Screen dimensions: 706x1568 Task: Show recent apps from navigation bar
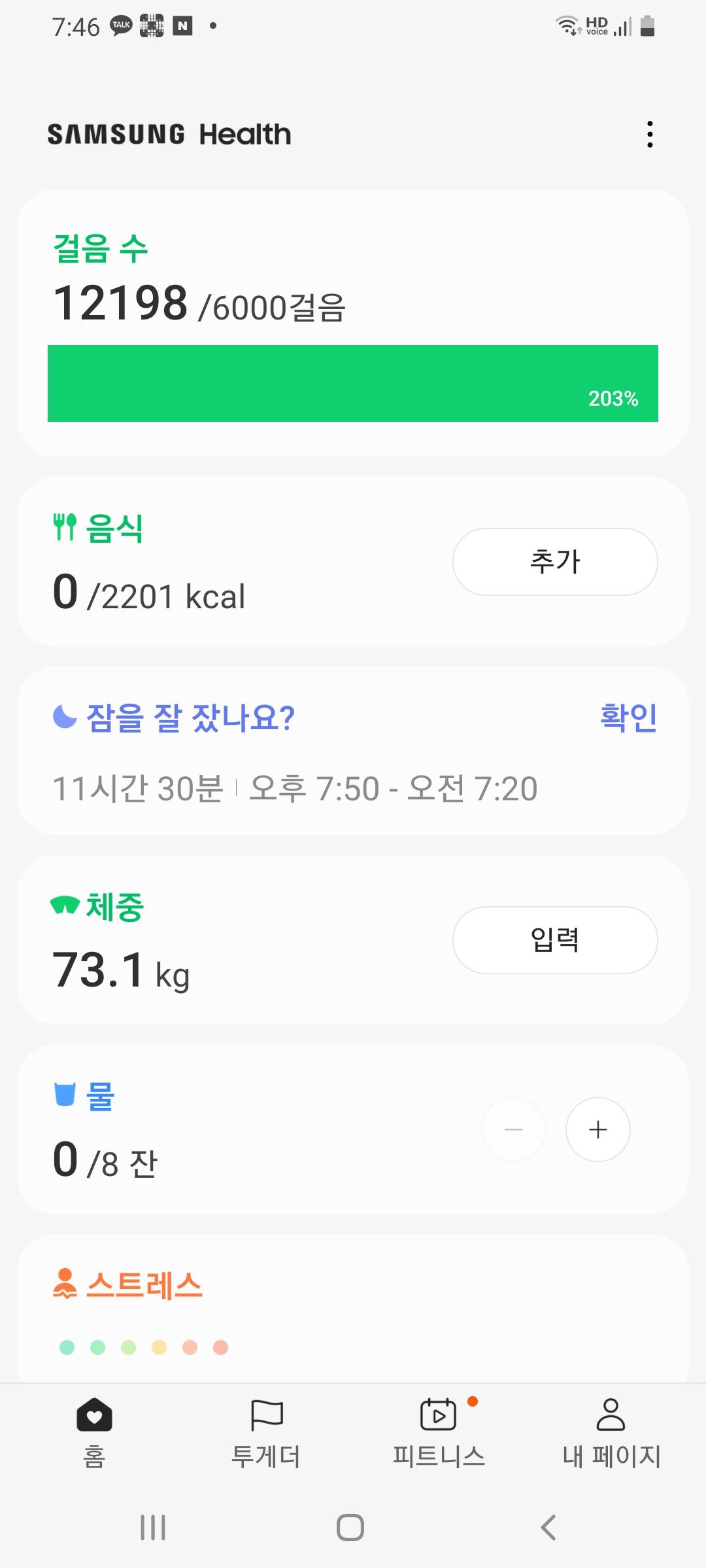[153, 1527]
